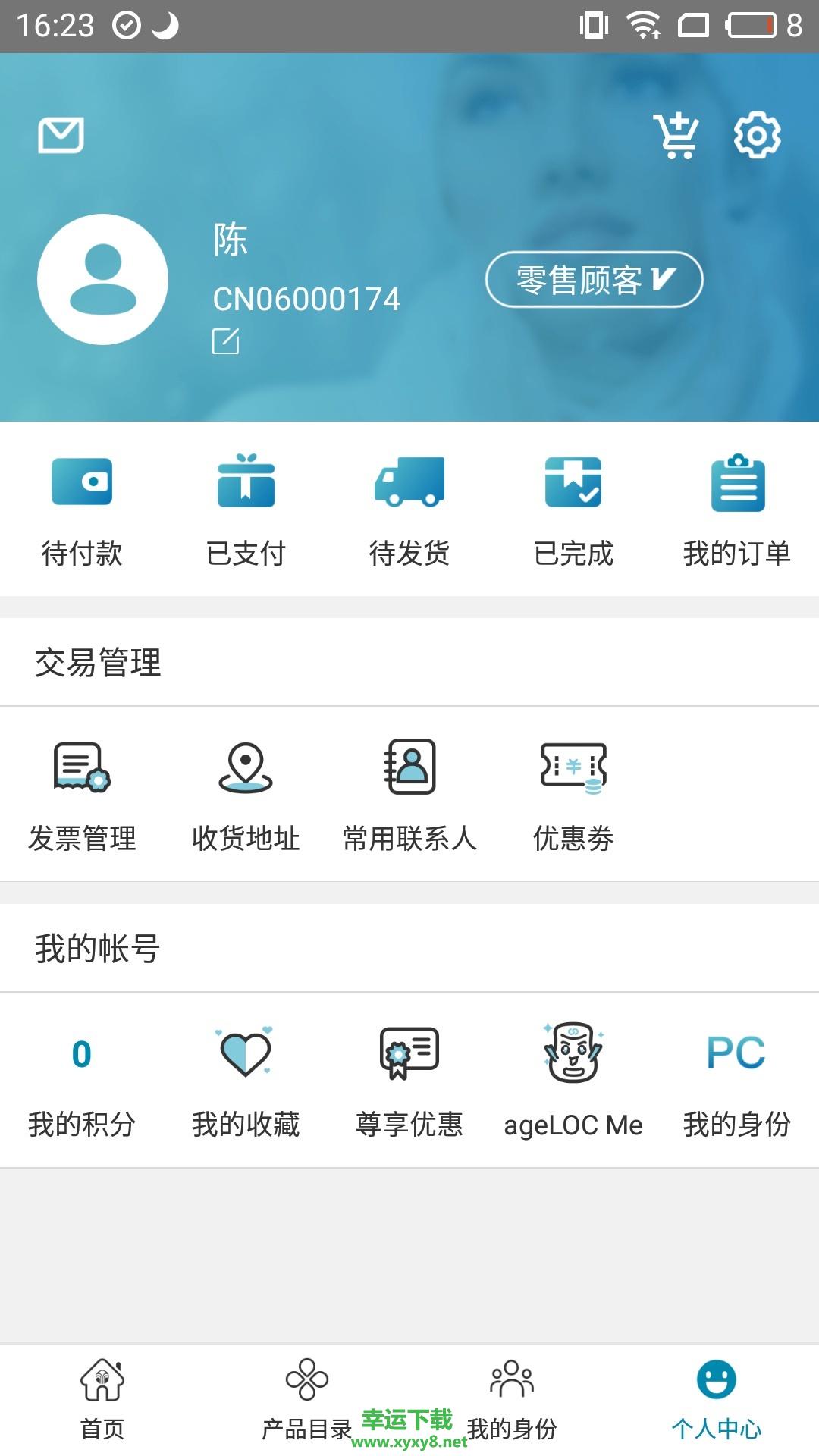The width and height of the screenshot is (819, 1456).
Task: Open the shopping cart
Action: point(676,136)
